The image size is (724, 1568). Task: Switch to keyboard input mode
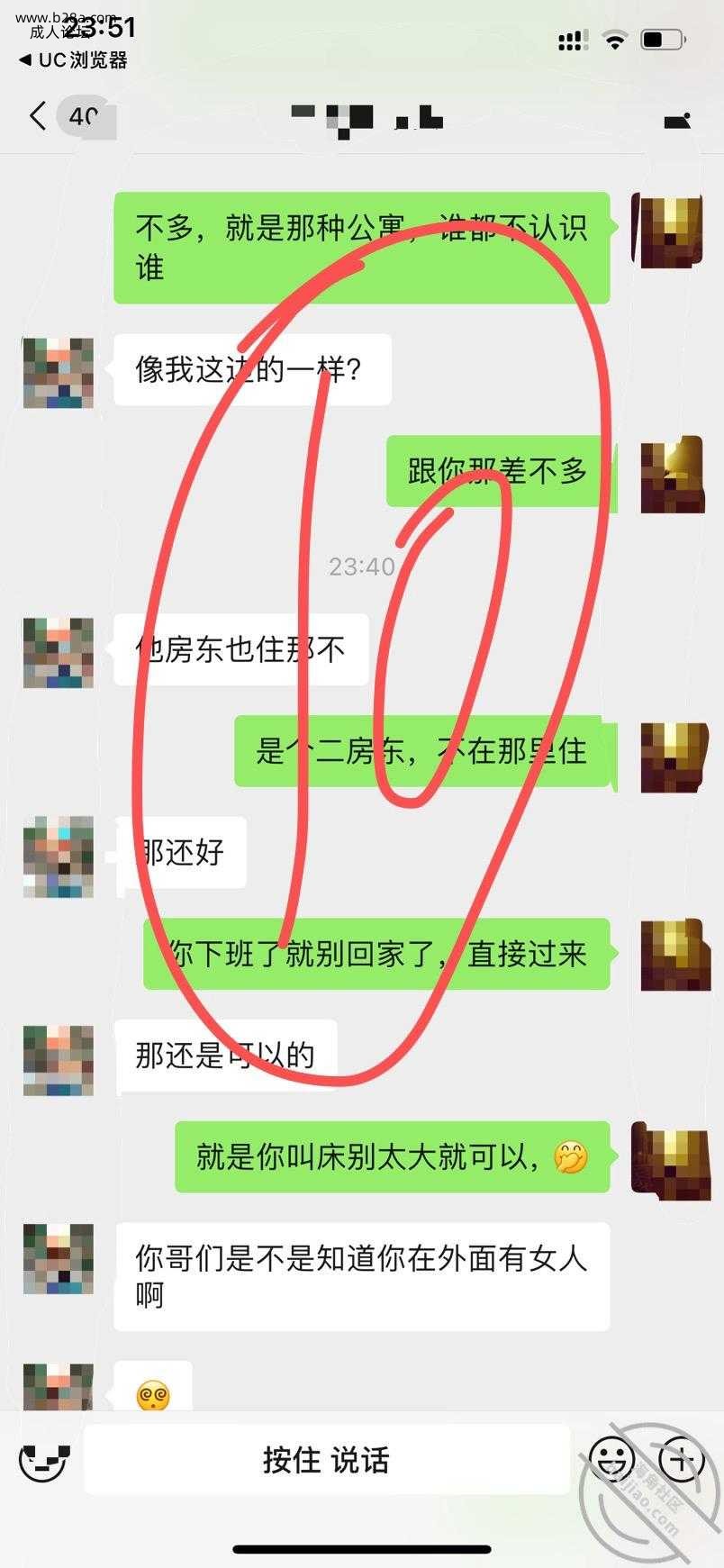43,1459
